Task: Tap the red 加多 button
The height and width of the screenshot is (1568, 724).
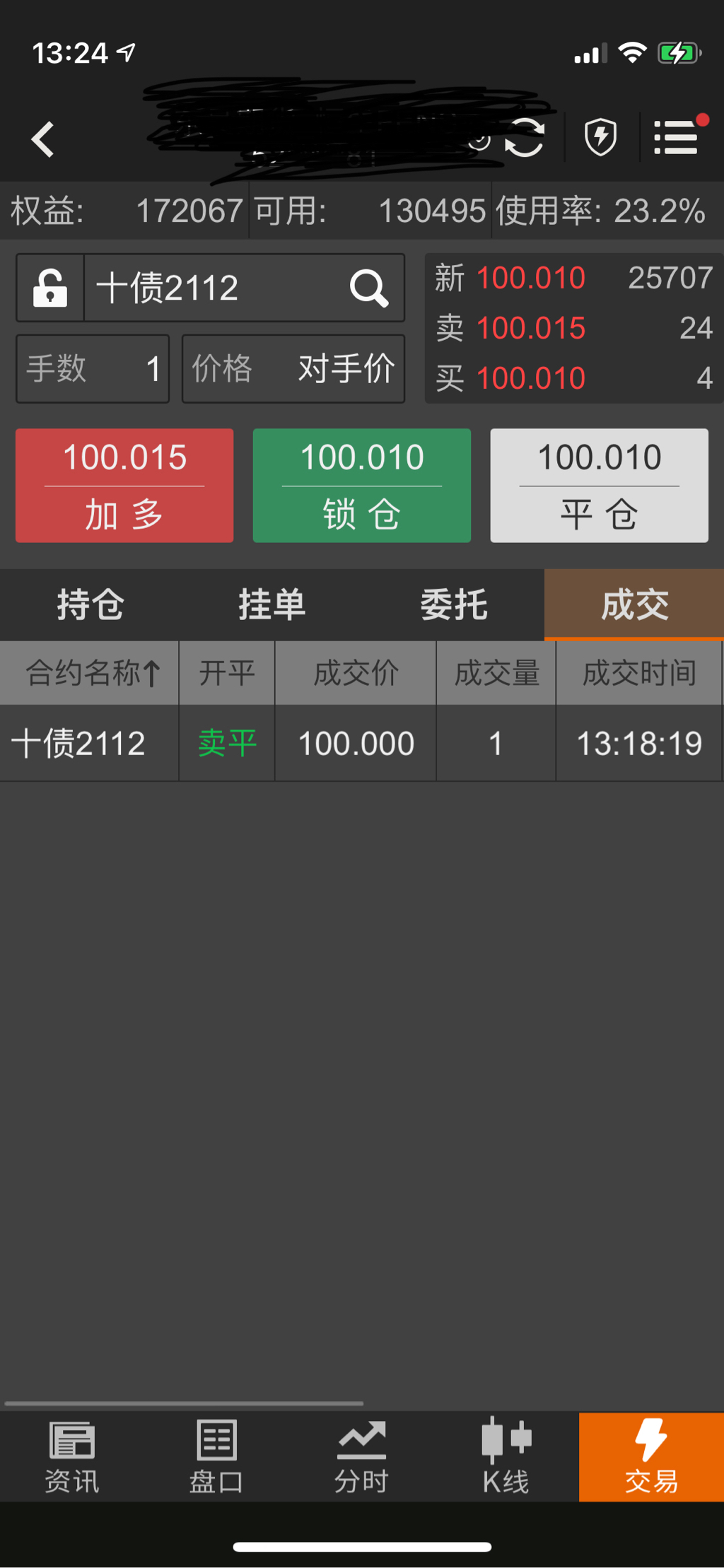Action: (124, 485)
